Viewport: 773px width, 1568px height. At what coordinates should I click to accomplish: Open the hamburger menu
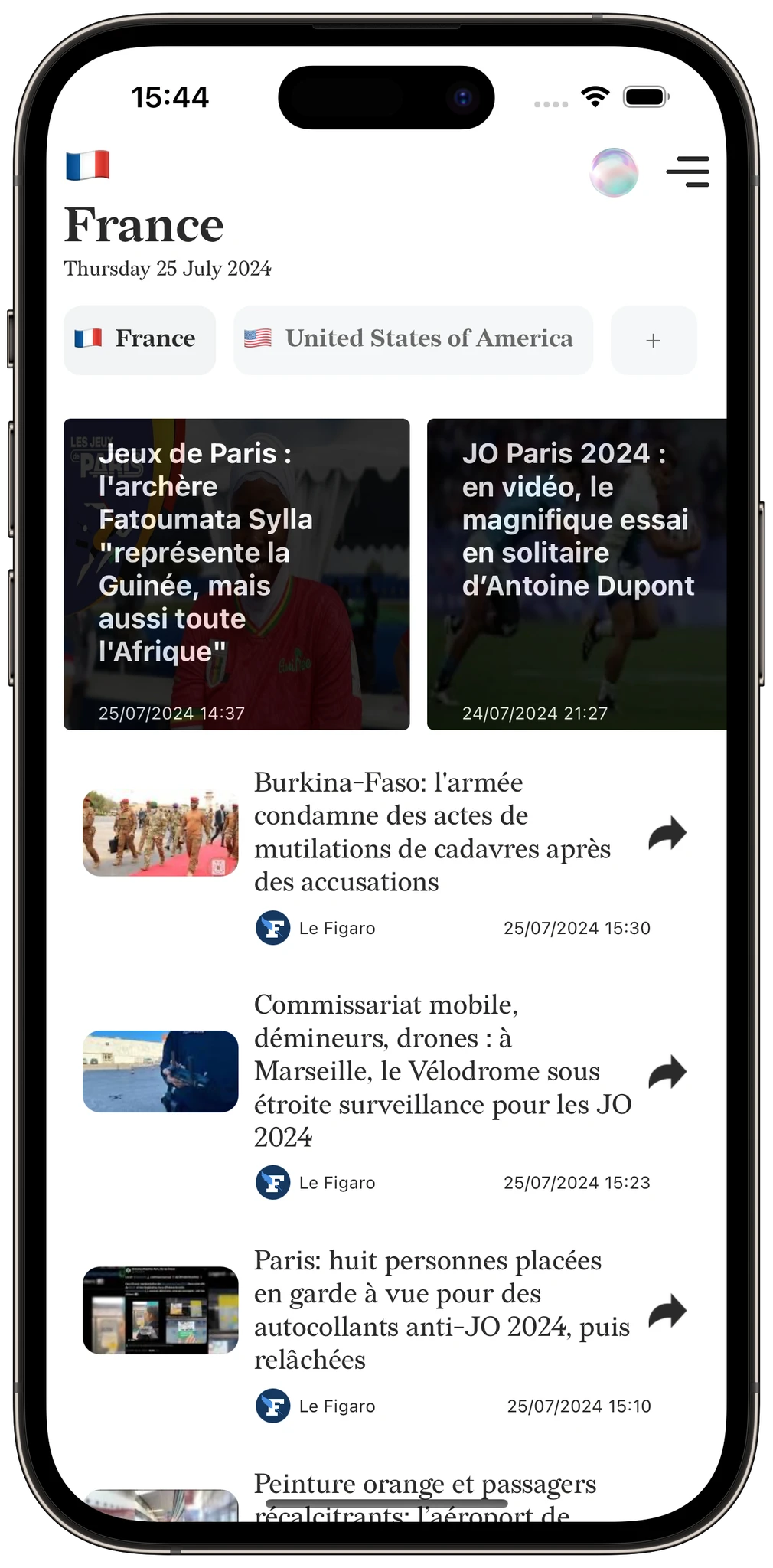click(x=687, y=172)
